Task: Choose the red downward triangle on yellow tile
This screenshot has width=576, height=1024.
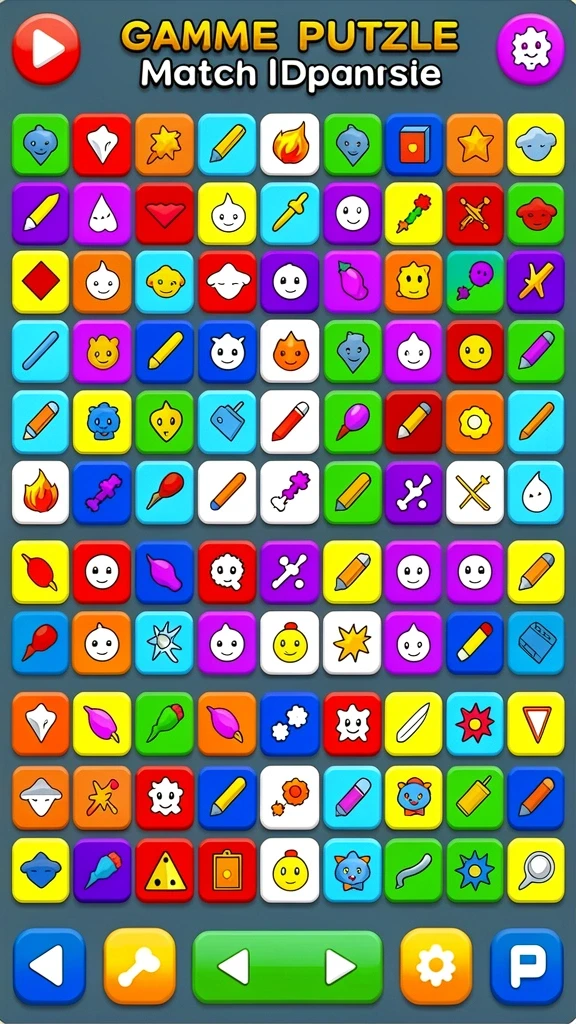Action: point(536,724)
